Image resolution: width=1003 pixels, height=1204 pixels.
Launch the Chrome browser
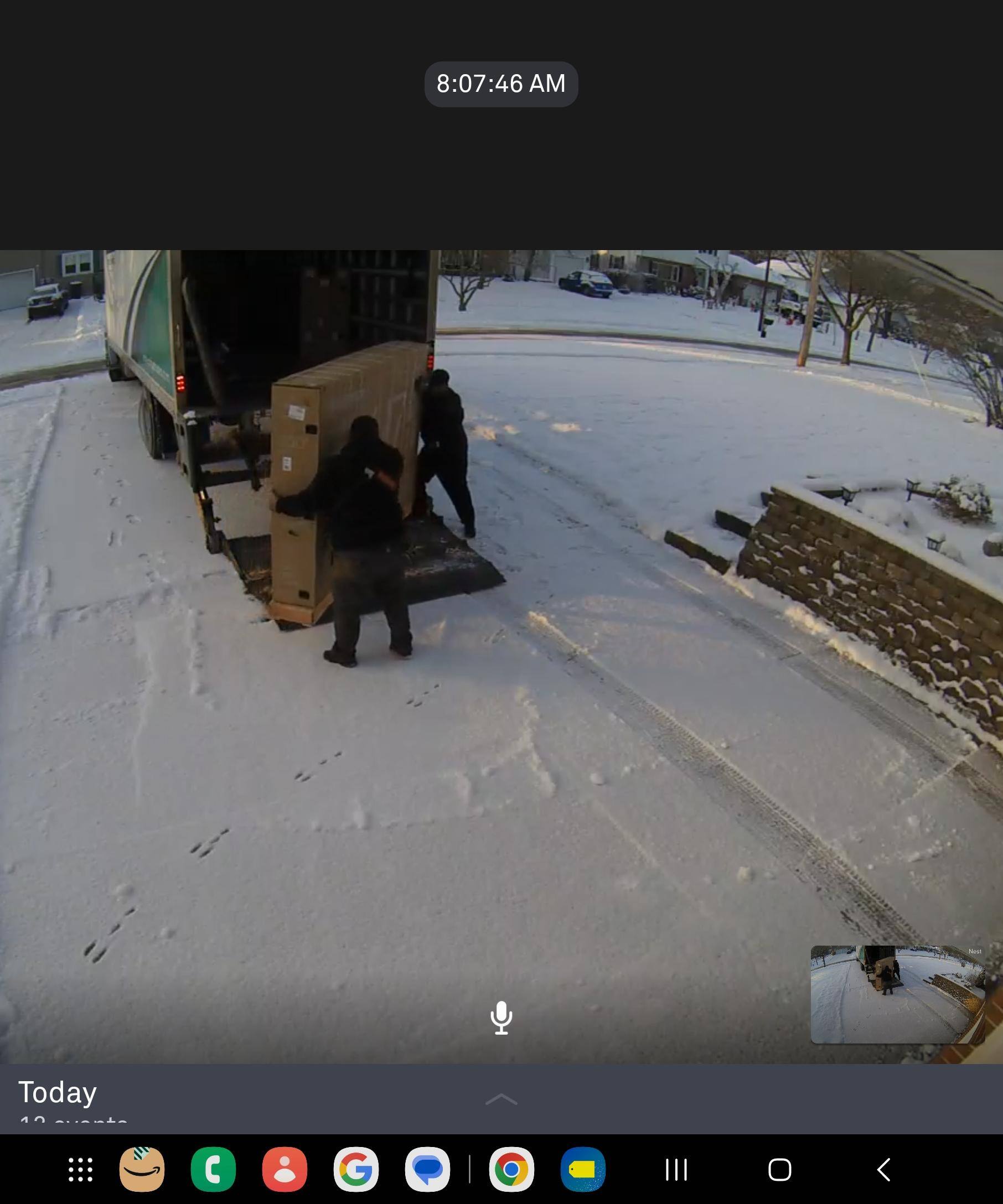coord(511,1170)
